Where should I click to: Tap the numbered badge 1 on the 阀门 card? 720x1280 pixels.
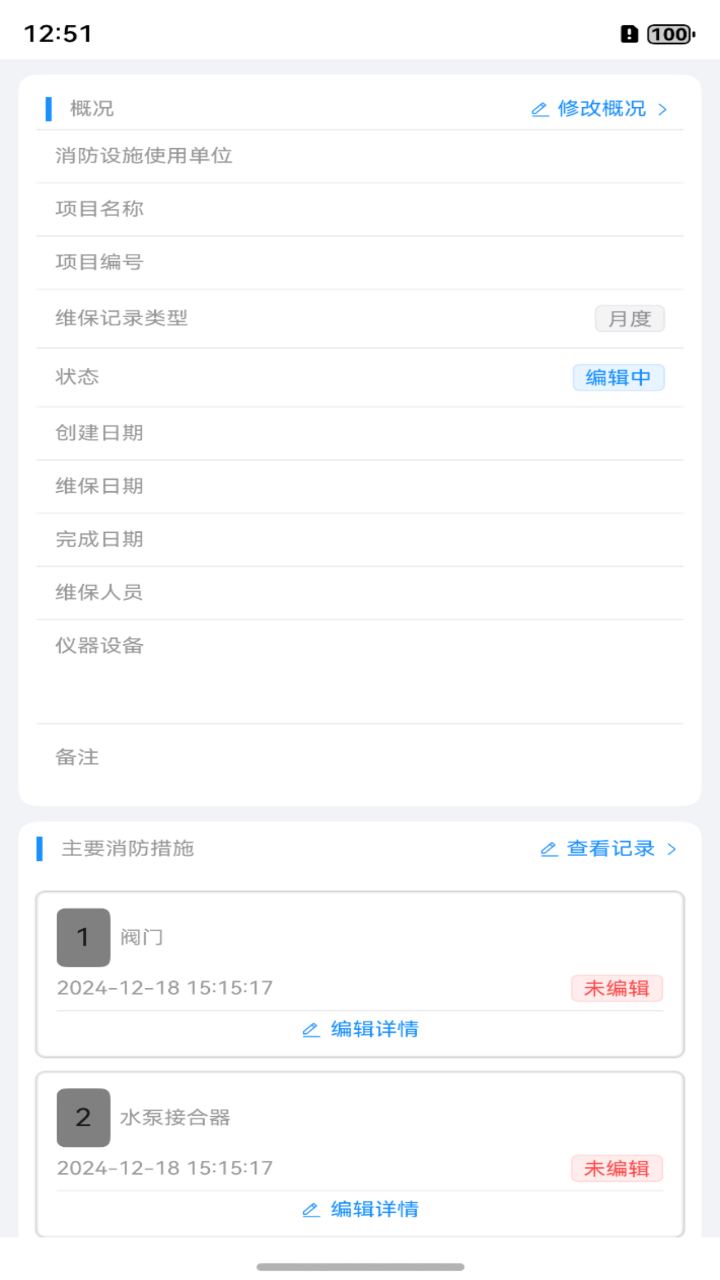coord(83,937)
